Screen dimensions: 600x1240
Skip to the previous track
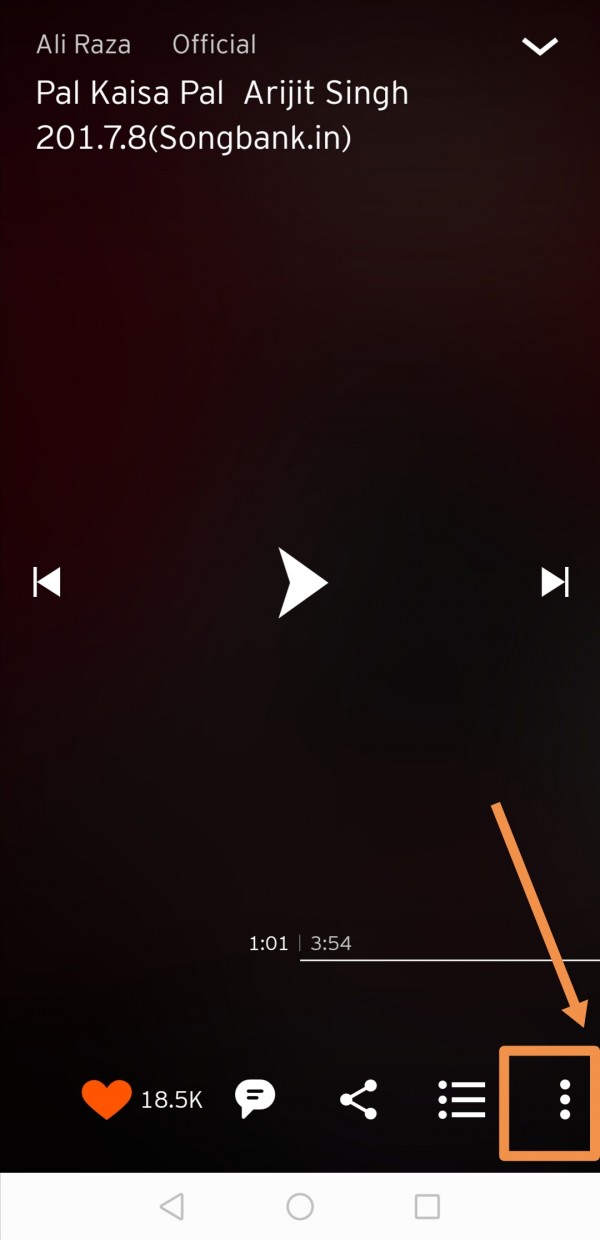coord(47,582)
